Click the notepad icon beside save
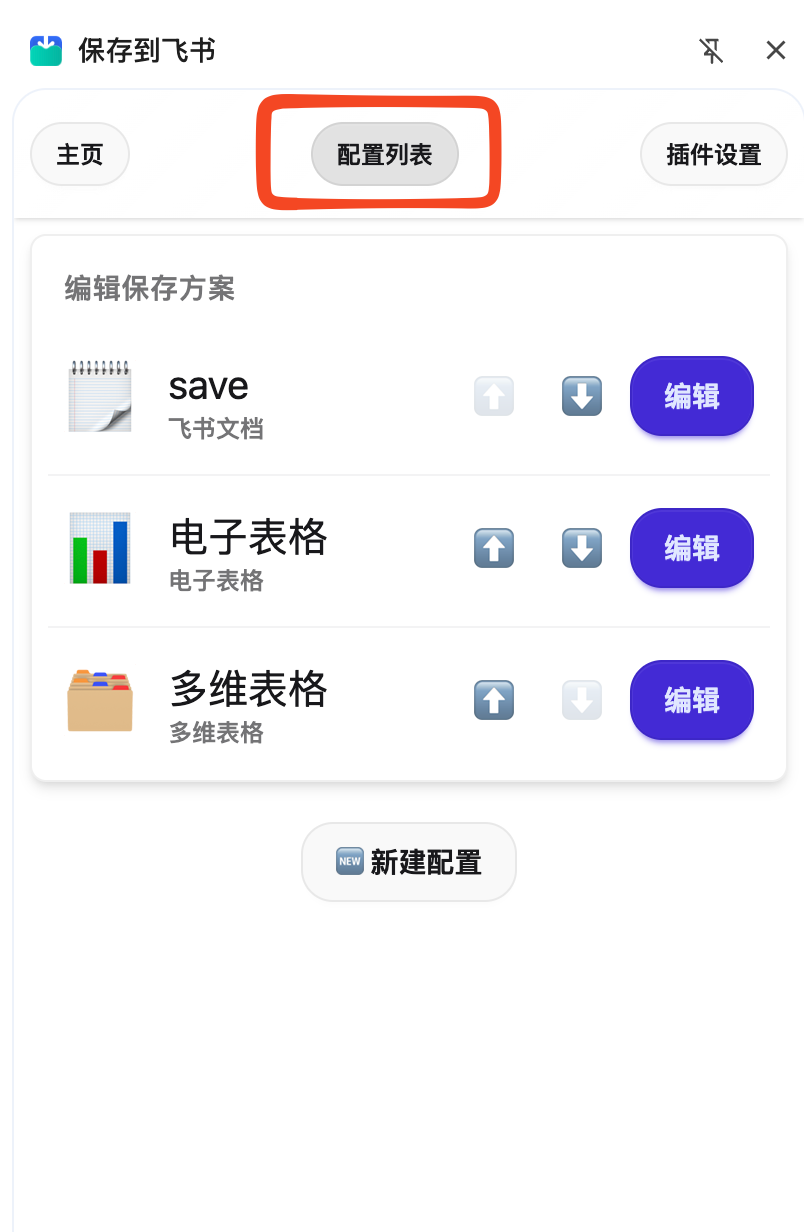The width and height of the screenshot is (804, 1232). (99, 396)
